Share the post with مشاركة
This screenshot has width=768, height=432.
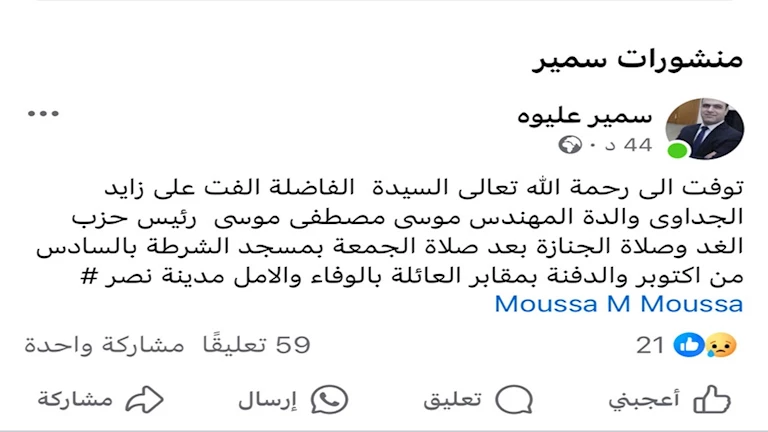point(100,400)
